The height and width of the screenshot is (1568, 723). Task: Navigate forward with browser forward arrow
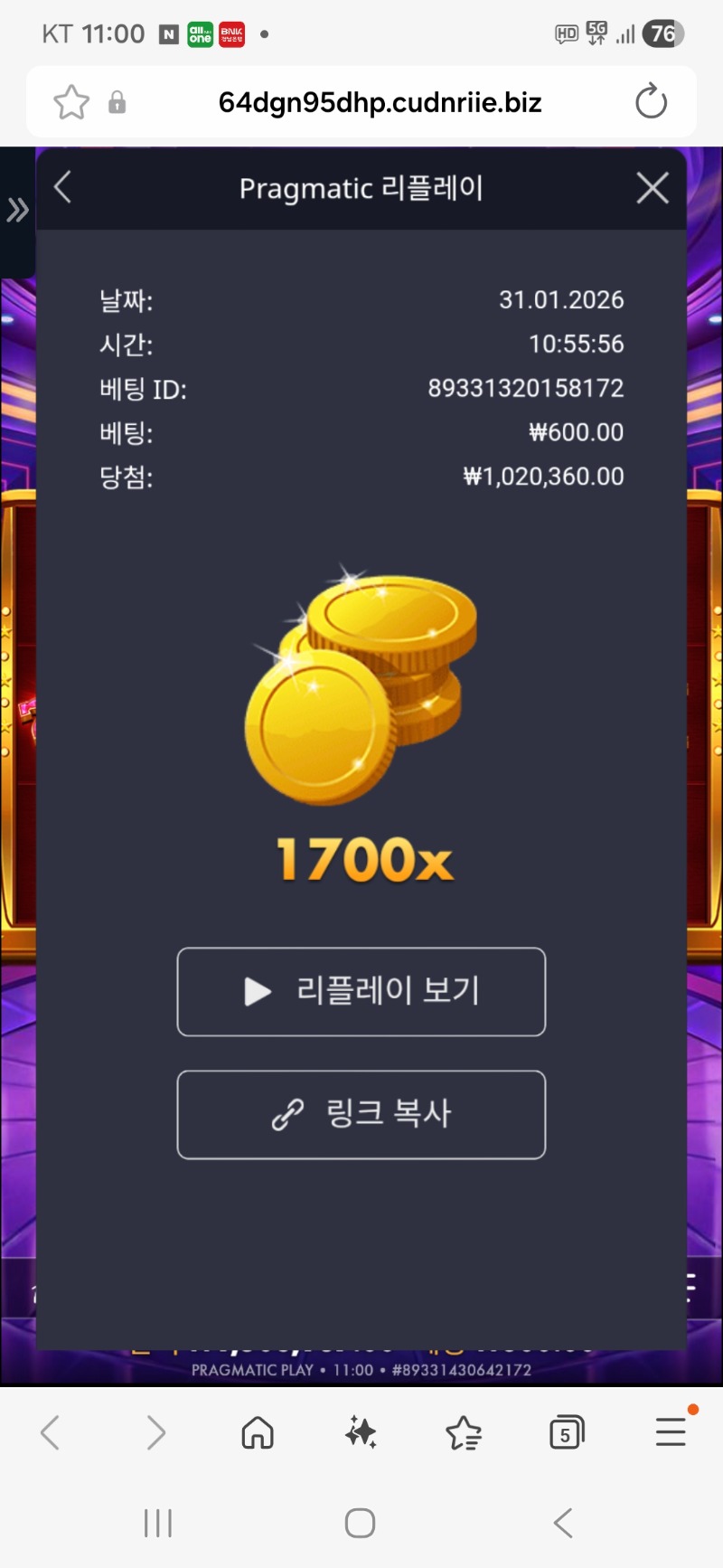tap(155, 1432)
